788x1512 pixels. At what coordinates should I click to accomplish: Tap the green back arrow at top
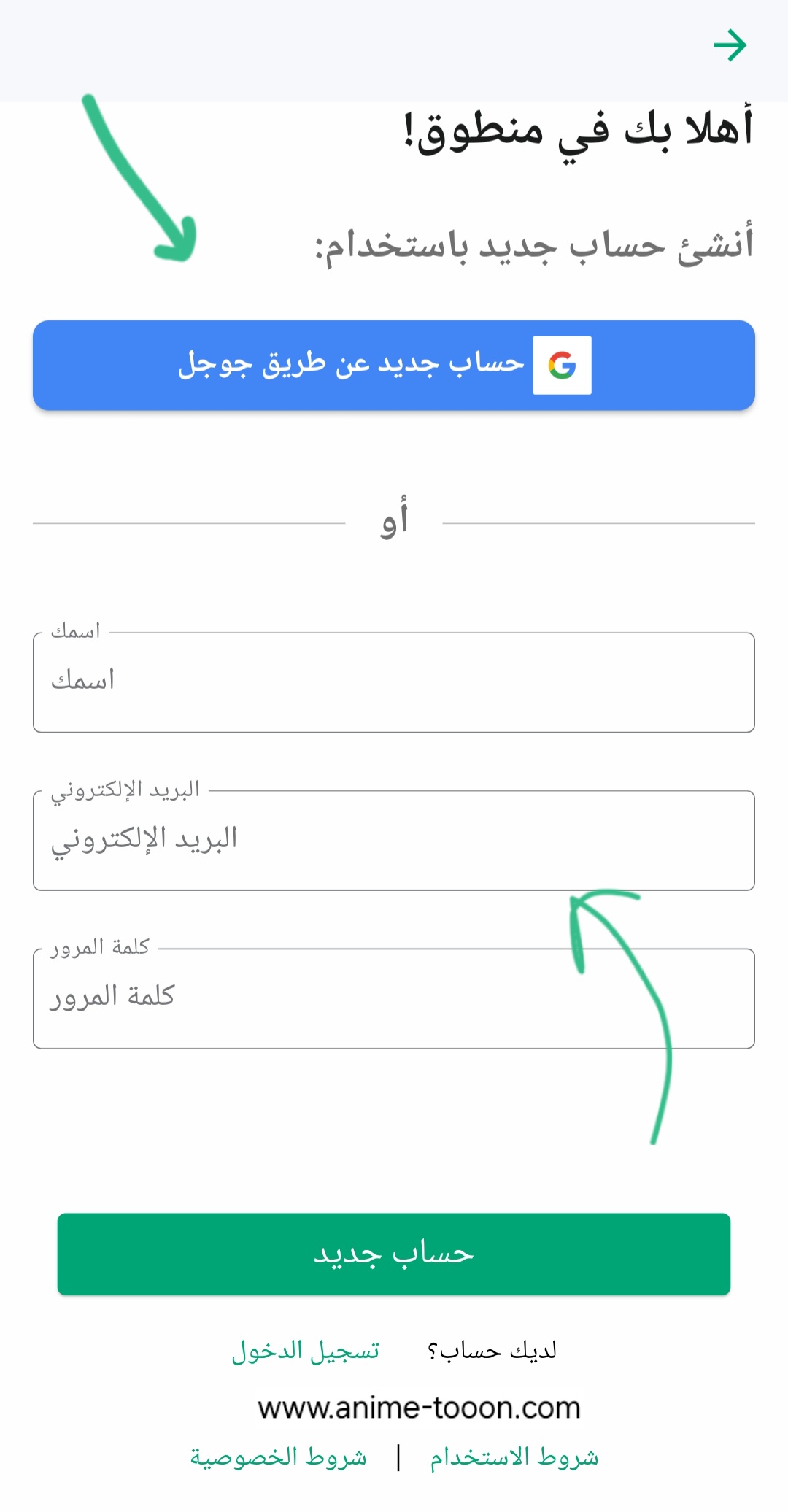click(730, 45)
